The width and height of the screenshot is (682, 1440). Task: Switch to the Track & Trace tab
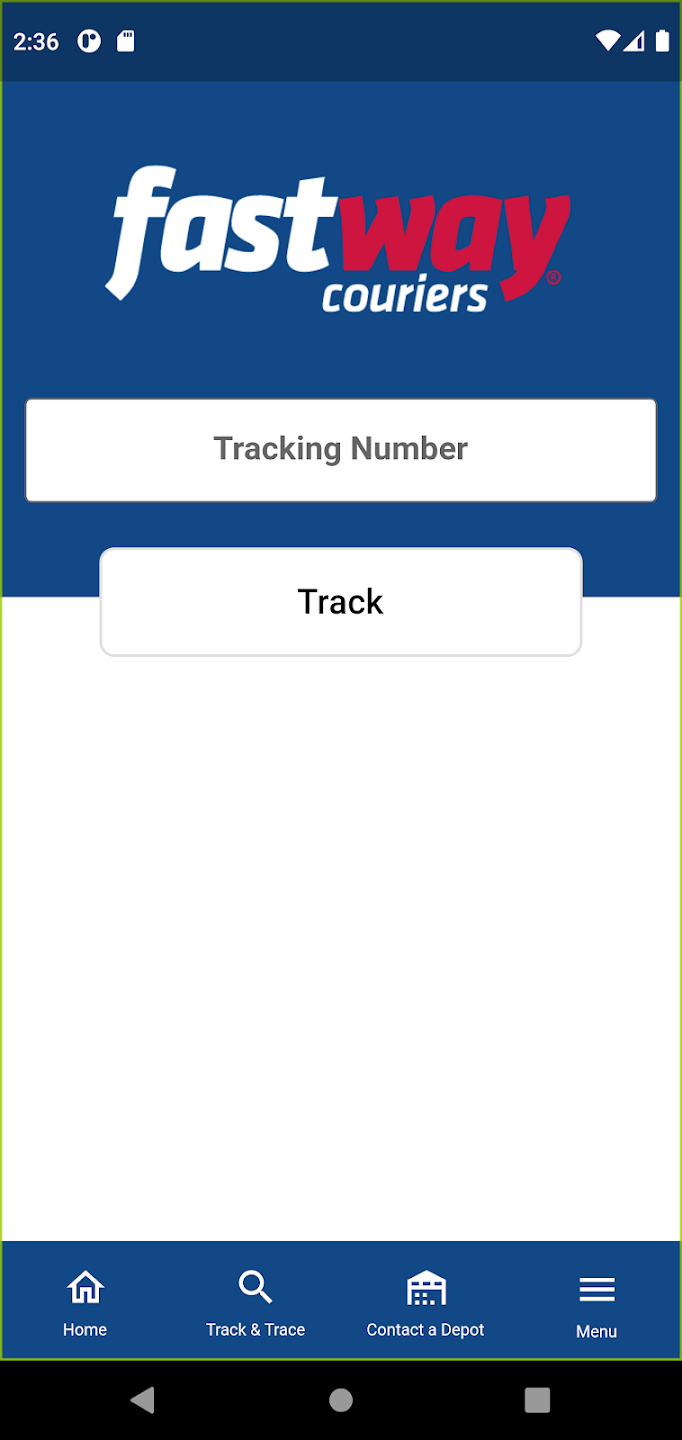[255, 1302]
